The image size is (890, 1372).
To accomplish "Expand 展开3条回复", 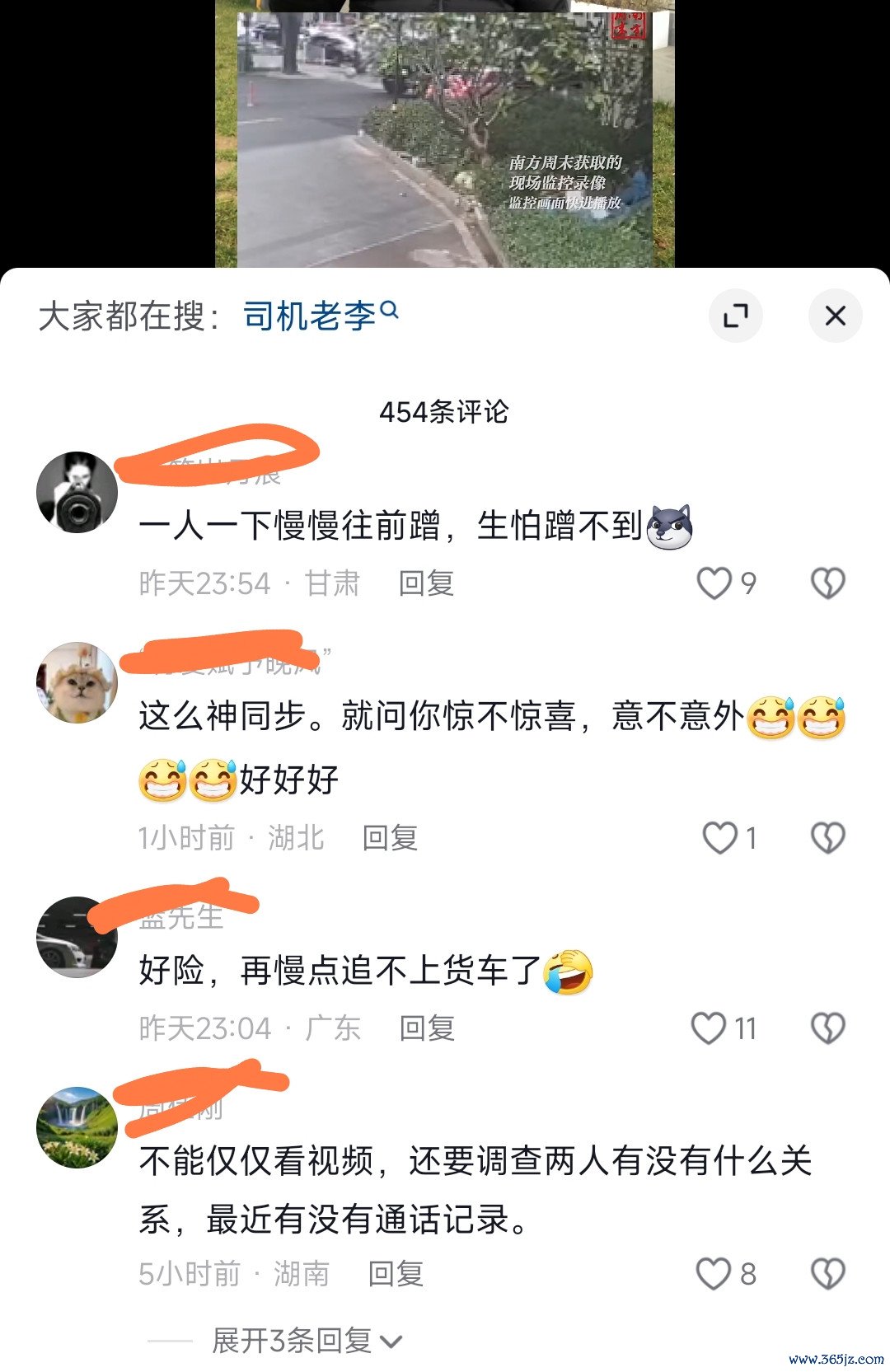I will click(x=306, y=1341).
